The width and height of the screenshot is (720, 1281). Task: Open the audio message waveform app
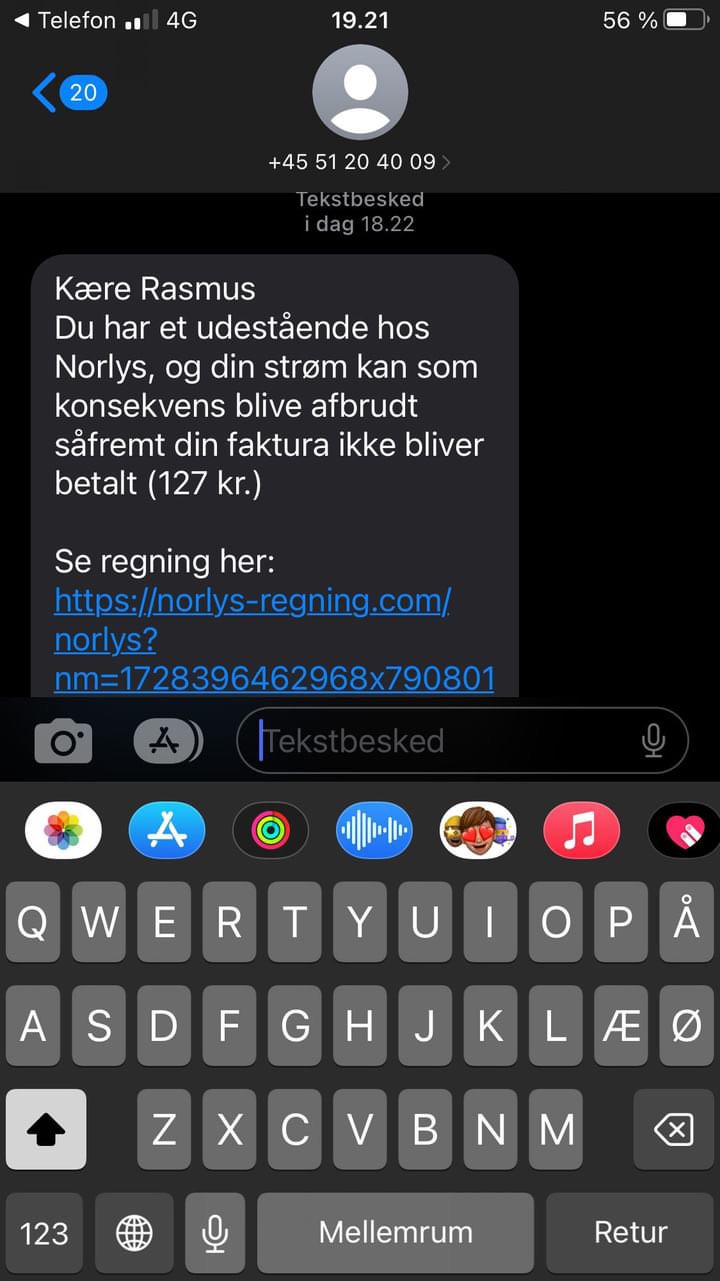point(374,830)
